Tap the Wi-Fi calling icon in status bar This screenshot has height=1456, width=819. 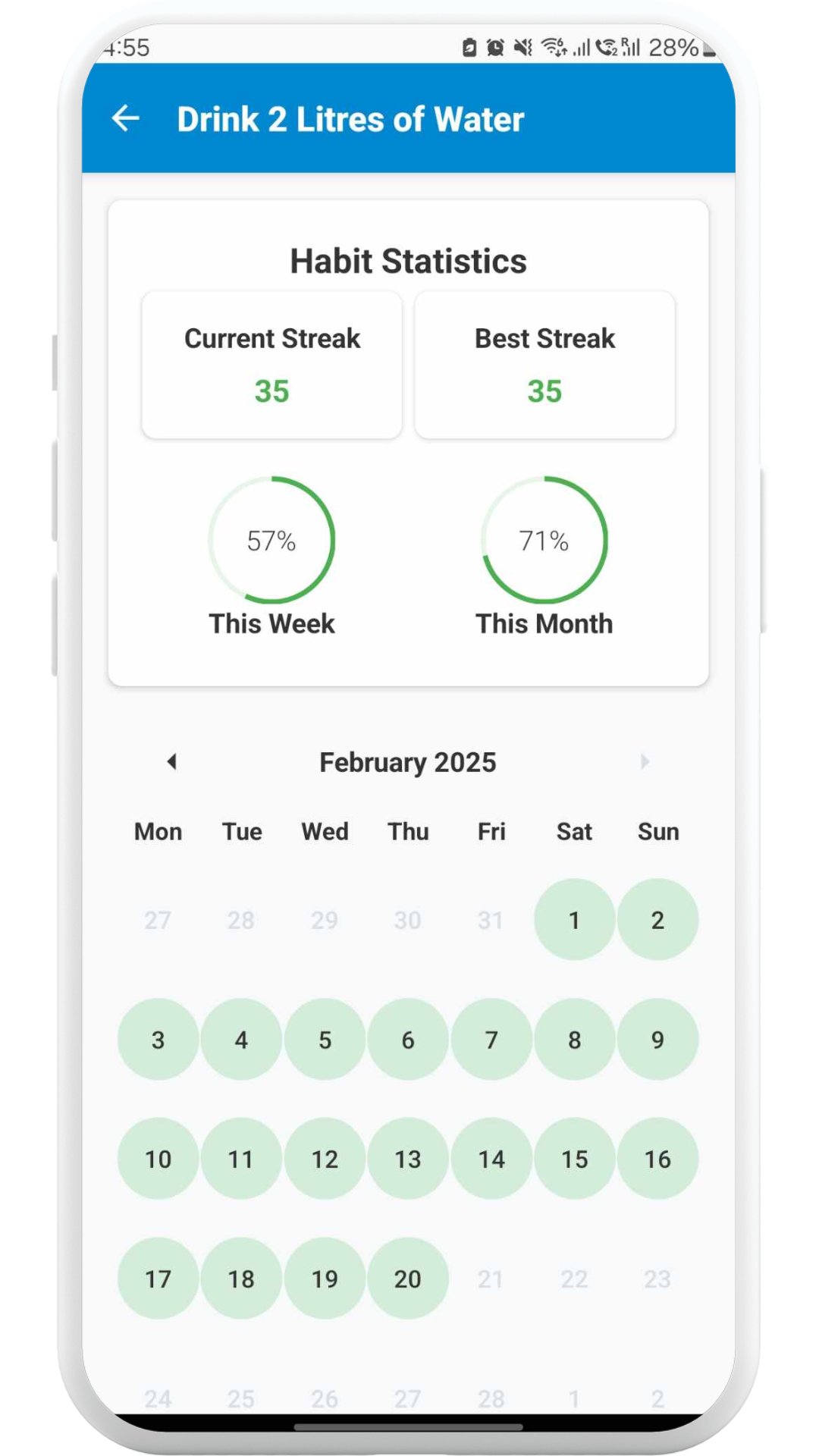tap(606, 47)
